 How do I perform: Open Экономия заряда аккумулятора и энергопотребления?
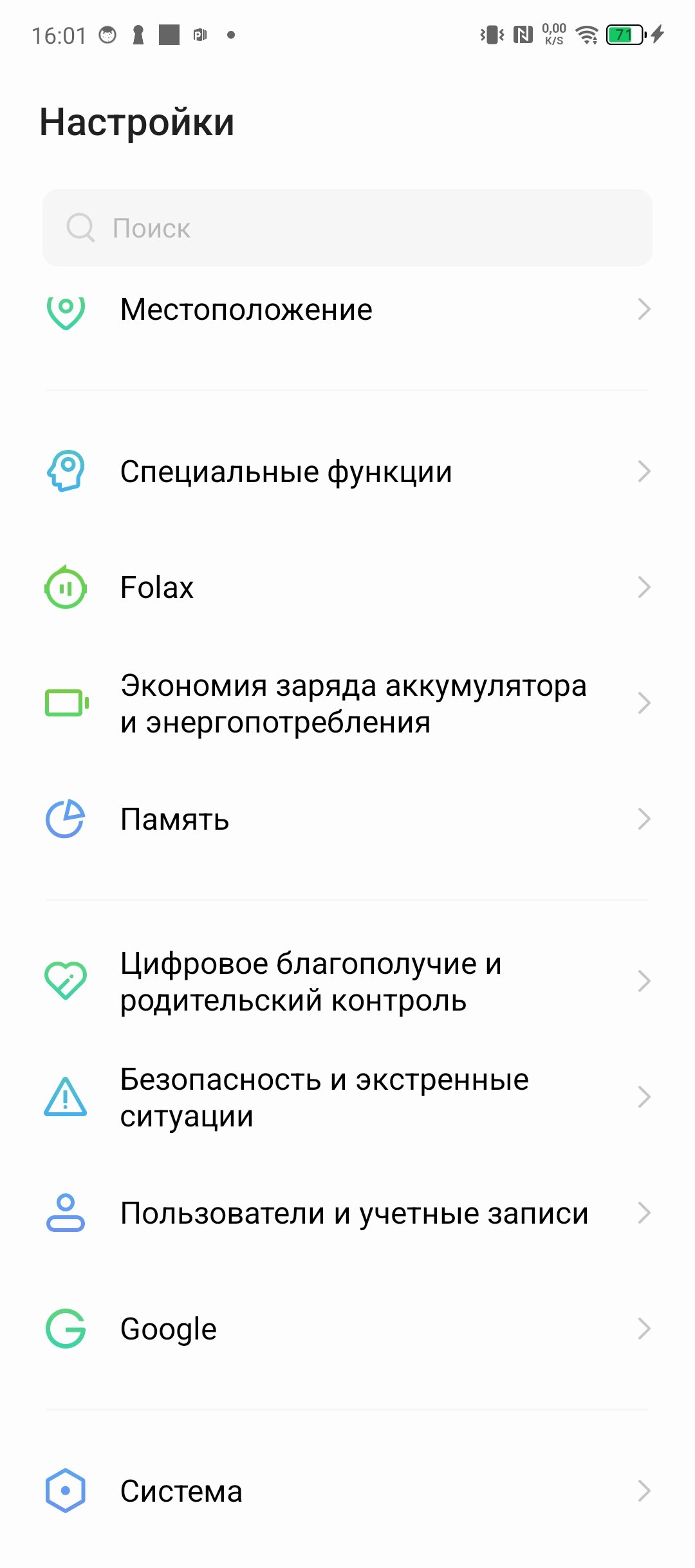pos(347,704)
